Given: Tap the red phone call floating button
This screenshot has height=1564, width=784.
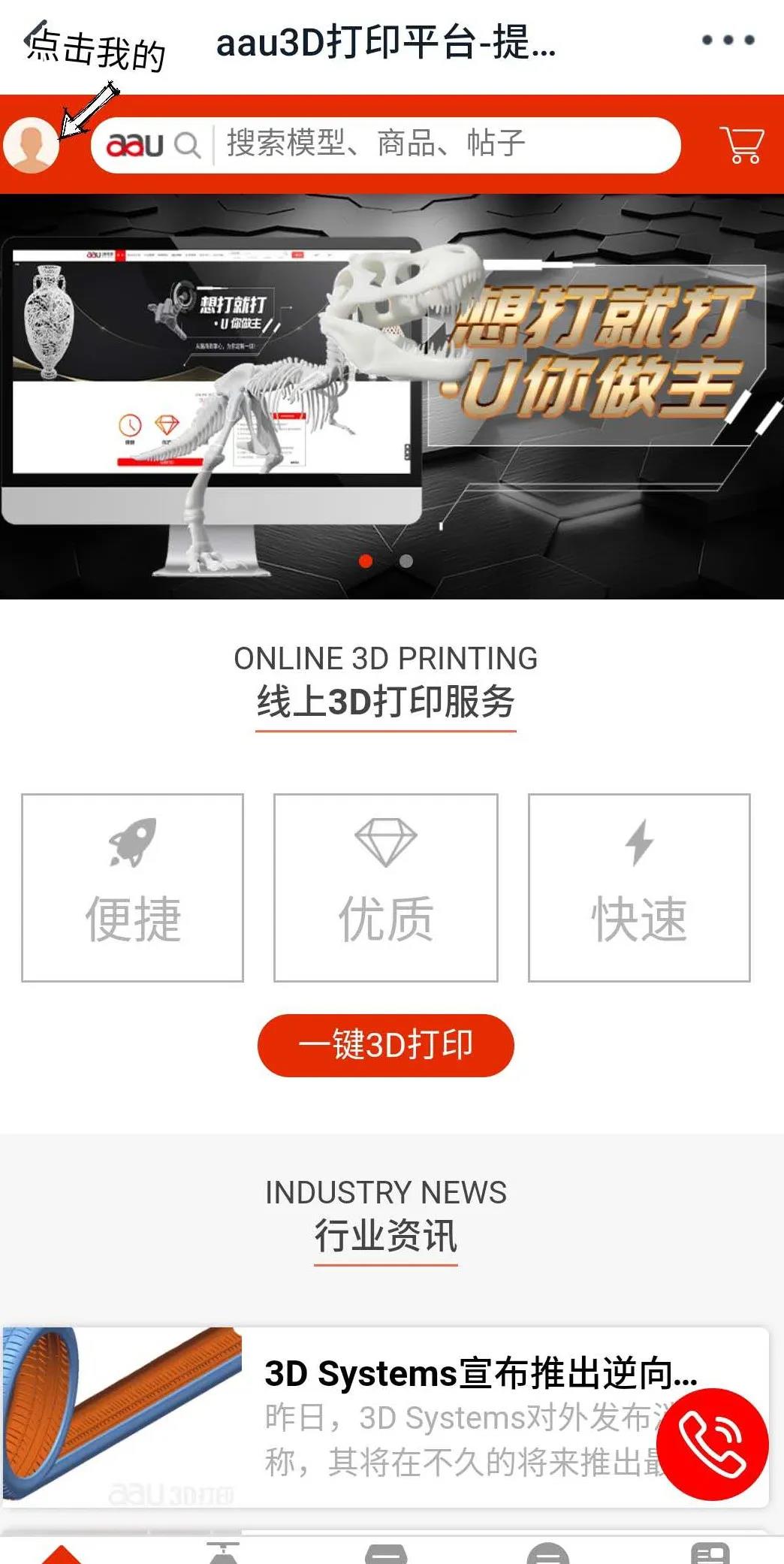Looking at the screenshot, I should tap(712, 1444).
